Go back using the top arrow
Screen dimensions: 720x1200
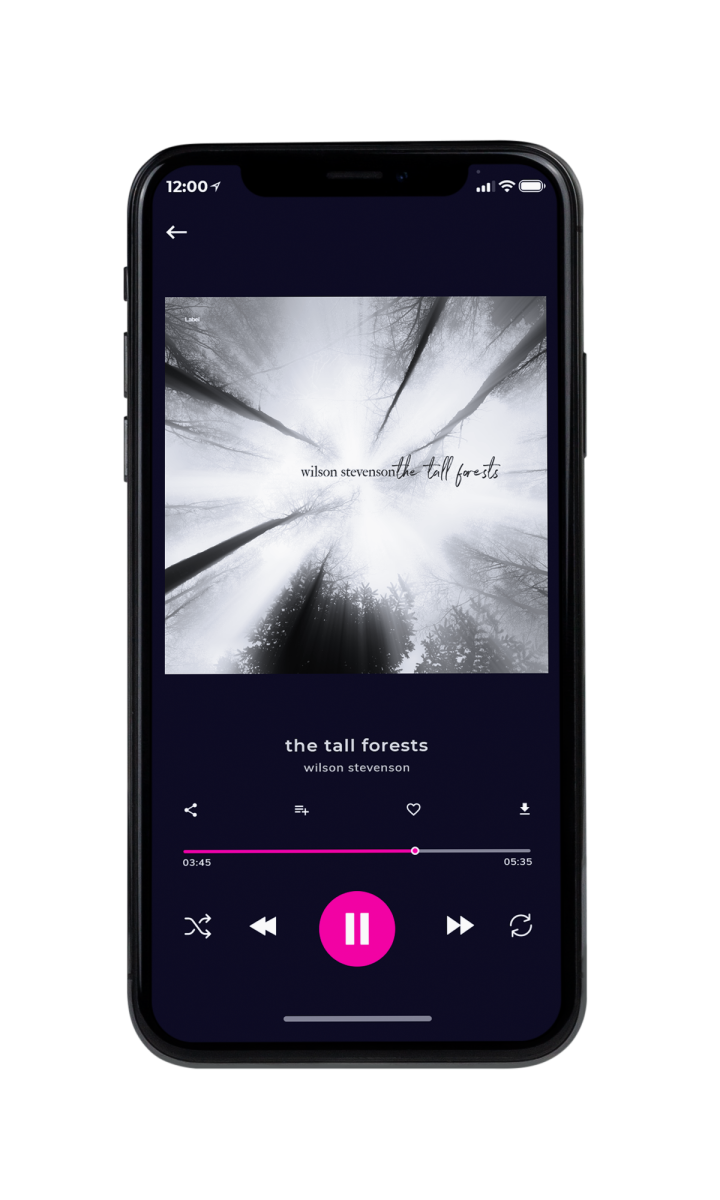(x=177, y=232)
